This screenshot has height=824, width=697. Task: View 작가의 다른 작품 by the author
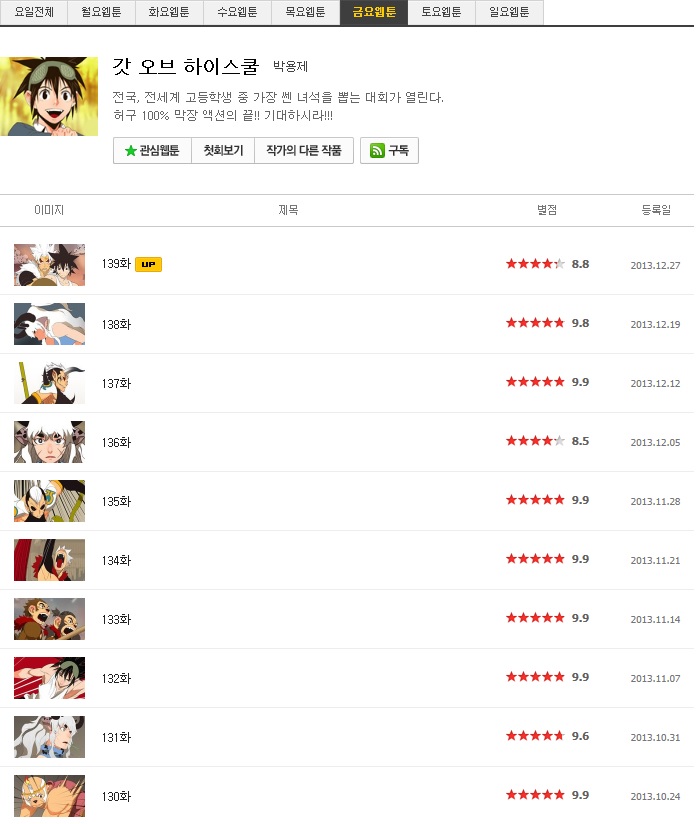[304, 151]
